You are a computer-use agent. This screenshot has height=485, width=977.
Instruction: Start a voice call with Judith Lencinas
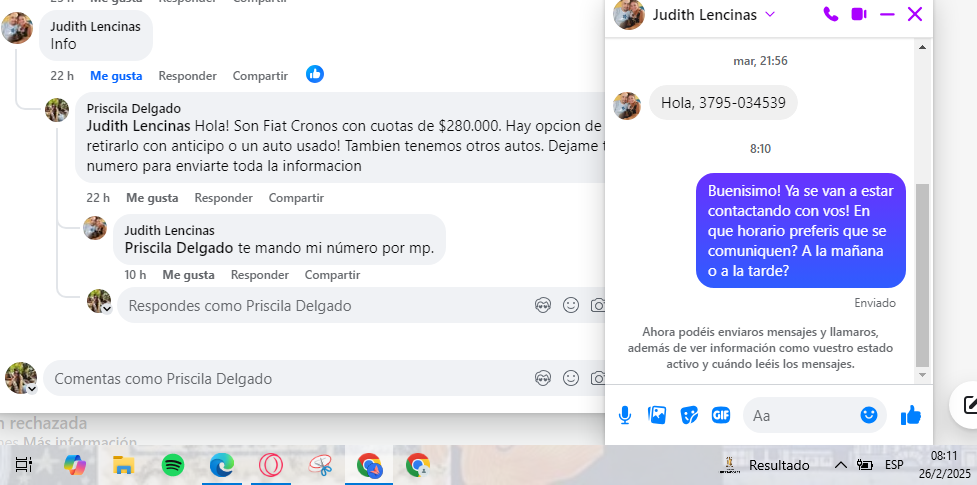(830, 14)
